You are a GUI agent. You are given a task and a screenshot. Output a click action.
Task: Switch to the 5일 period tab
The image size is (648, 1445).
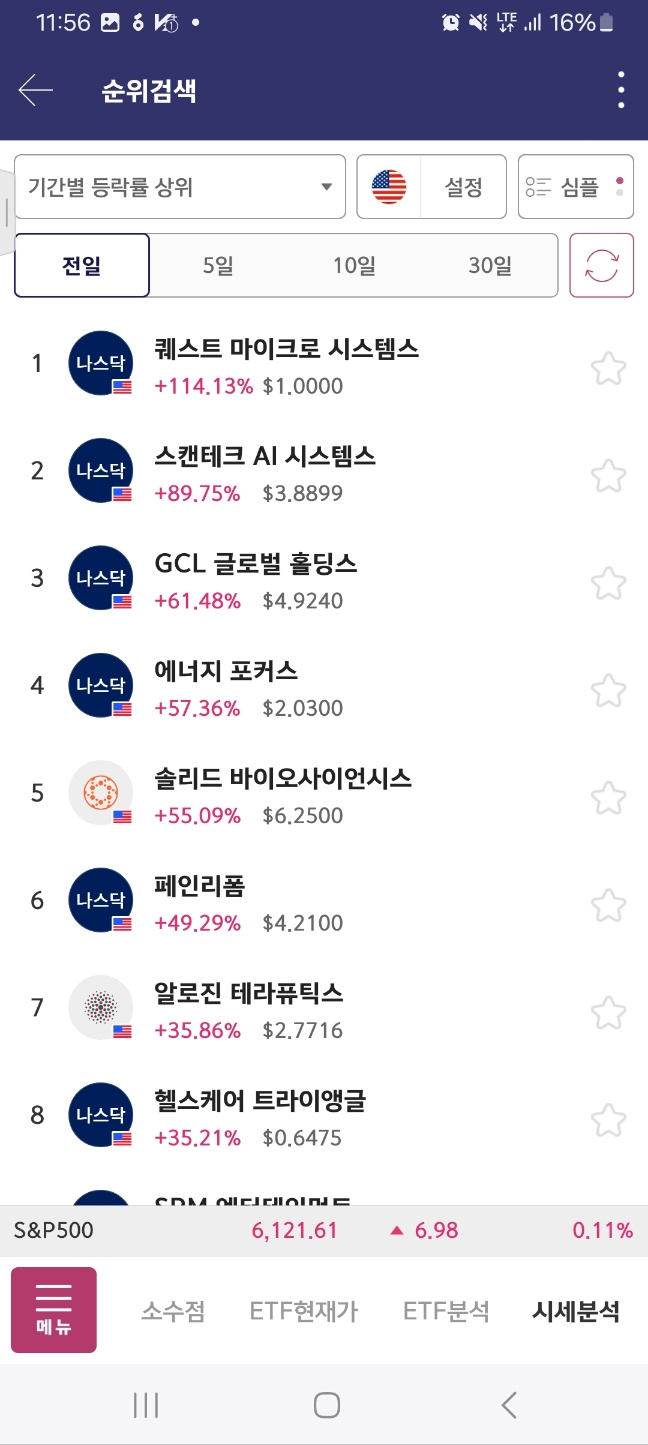(217, 266)
